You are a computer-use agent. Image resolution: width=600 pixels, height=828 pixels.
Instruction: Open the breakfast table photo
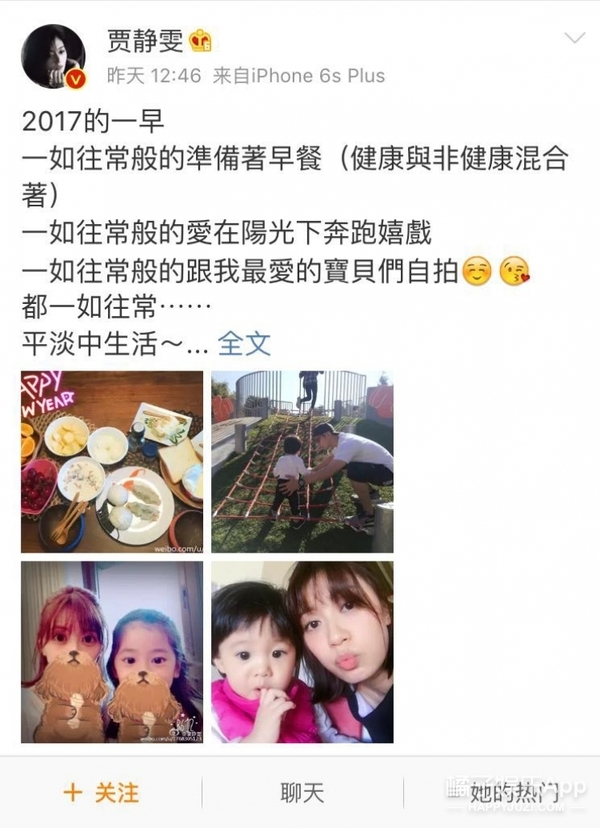pyautogui.click(x=112, y=462)
